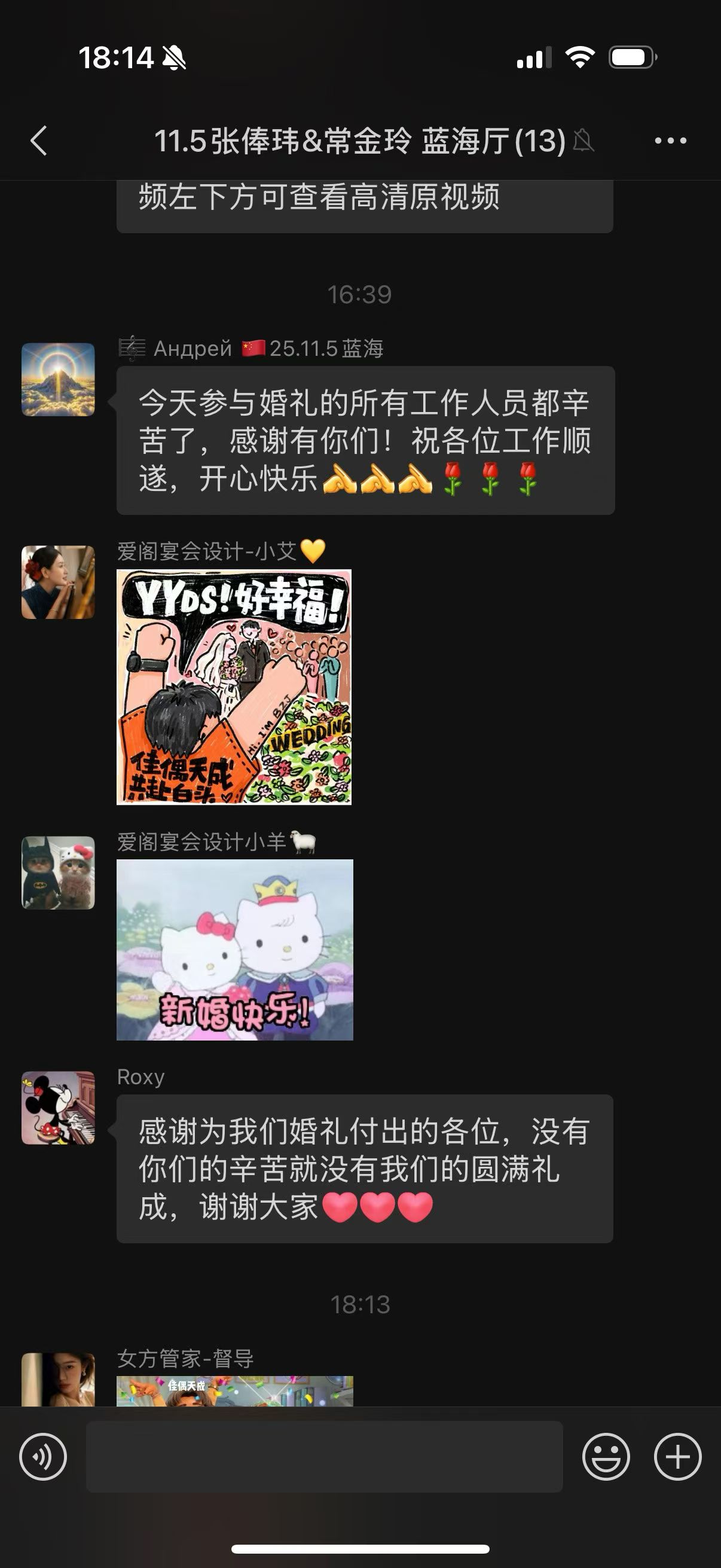The height and width of the screenshot is (1568, 721).
Task: Open avatar of 爱阁宴会设计小羊
Action: coord(59,873)
